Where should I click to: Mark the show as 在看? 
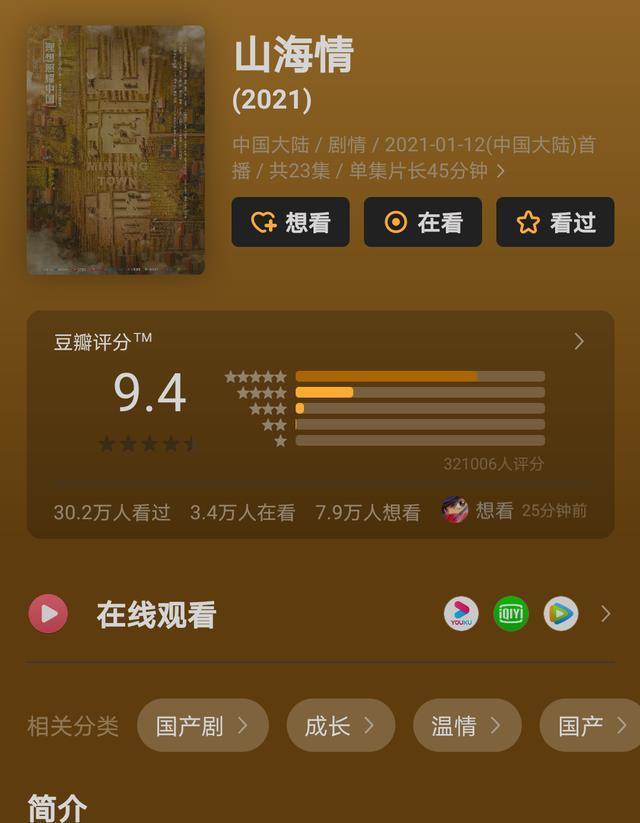pos(422,222)
